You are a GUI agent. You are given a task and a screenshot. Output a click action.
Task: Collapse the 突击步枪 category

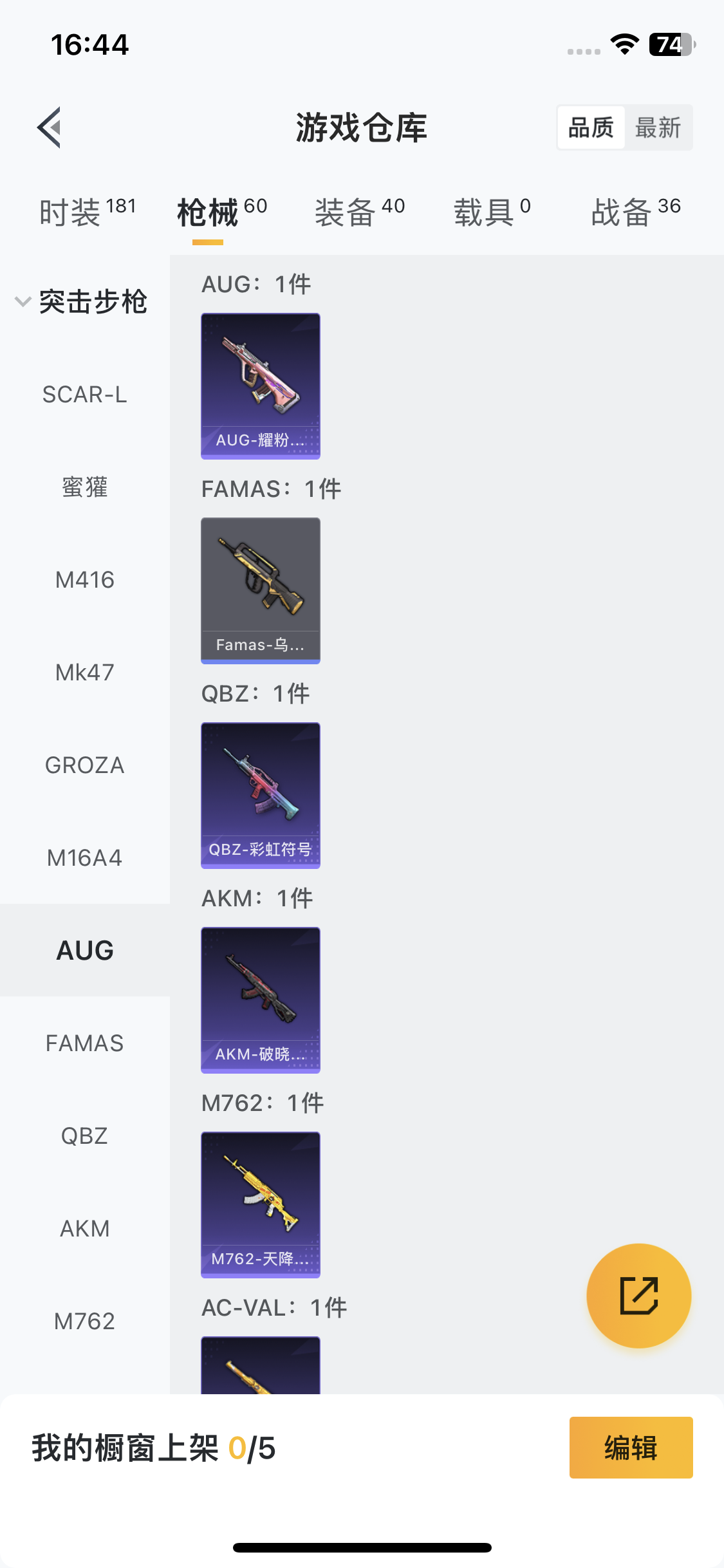click(82, 301)
